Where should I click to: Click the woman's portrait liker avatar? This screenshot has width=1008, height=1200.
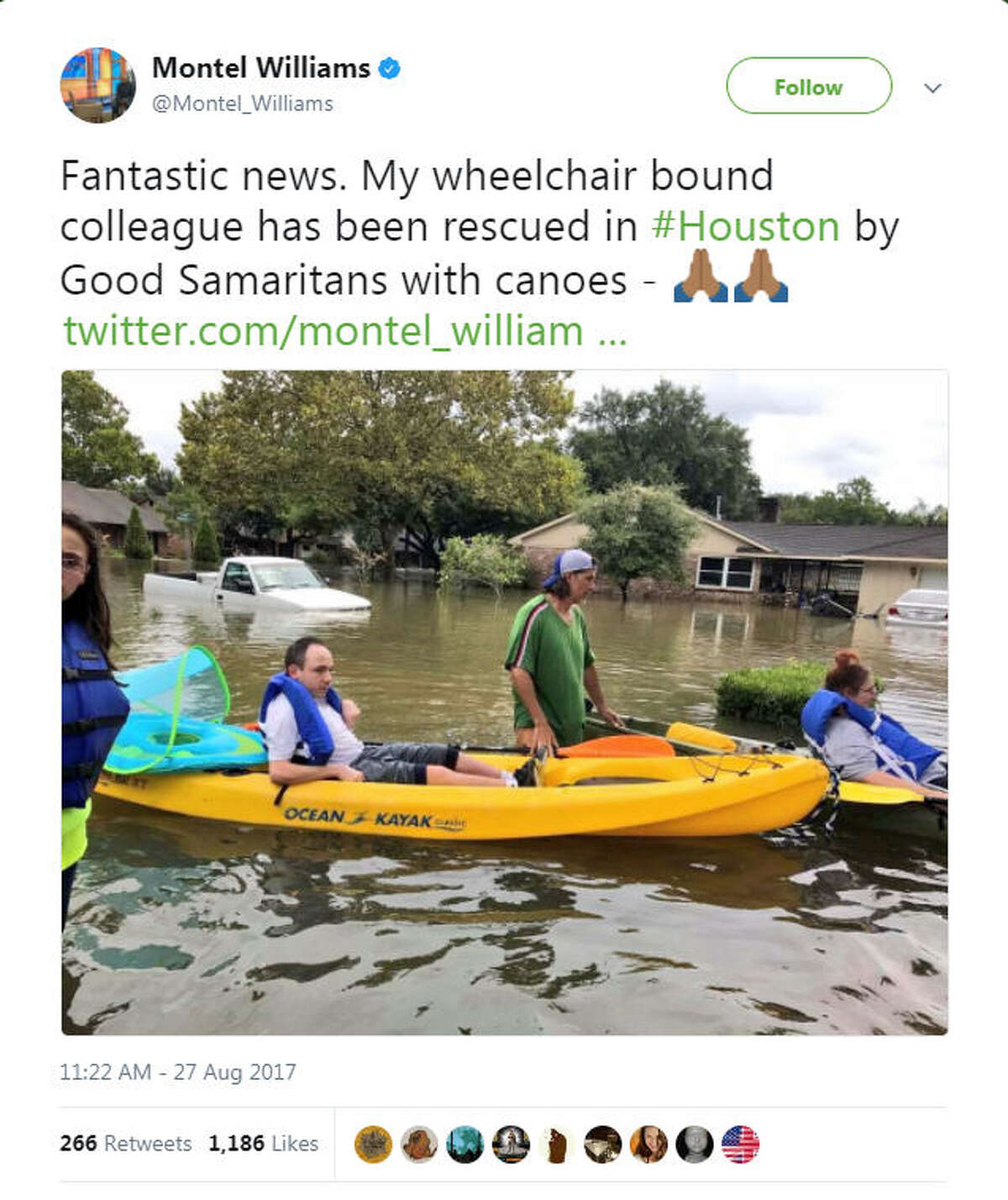(647, 1144)
